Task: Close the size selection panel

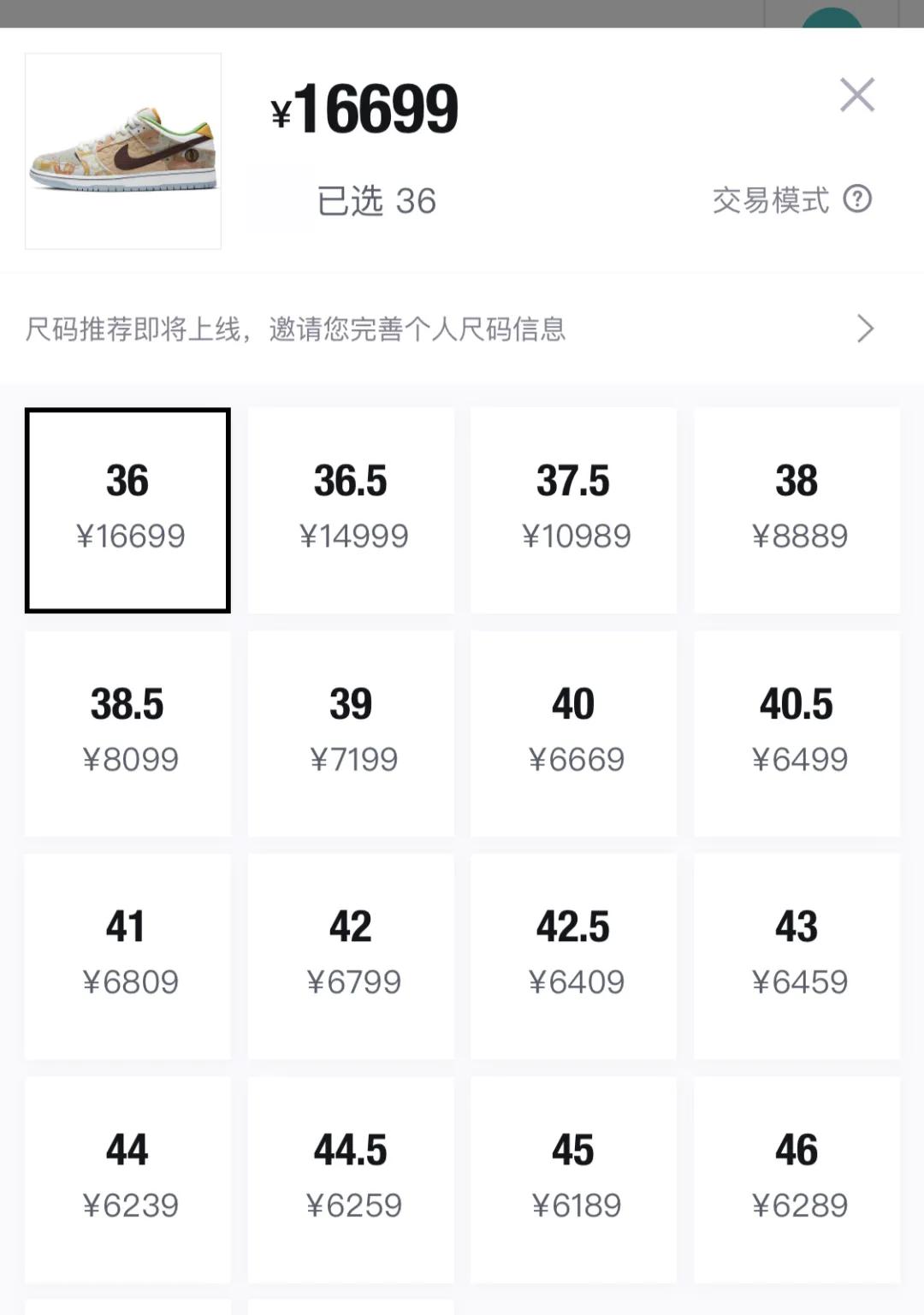Action: (x=857, y=95)
